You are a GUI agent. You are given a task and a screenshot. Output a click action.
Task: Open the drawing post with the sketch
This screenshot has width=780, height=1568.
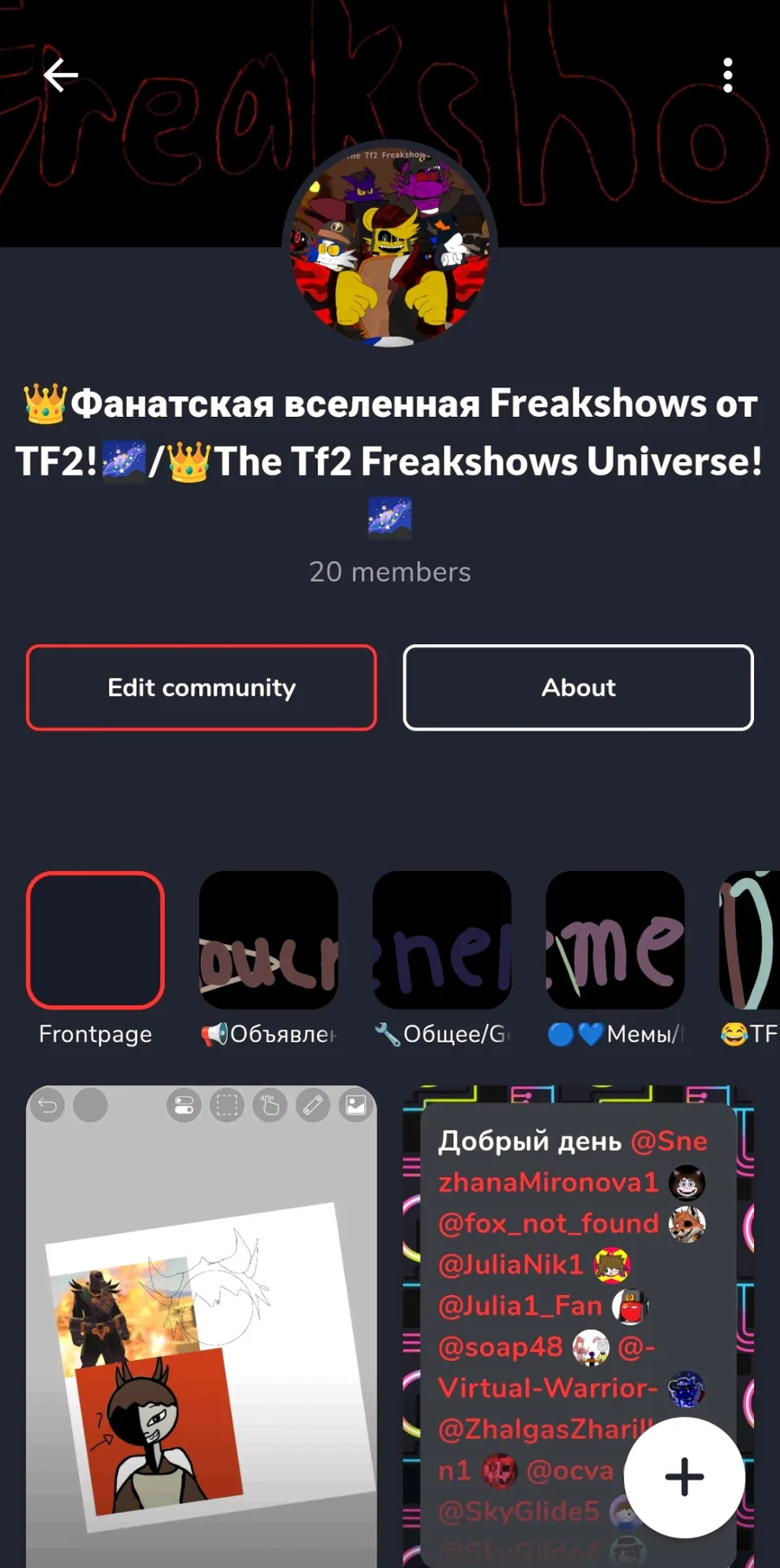click(201, 1326)
